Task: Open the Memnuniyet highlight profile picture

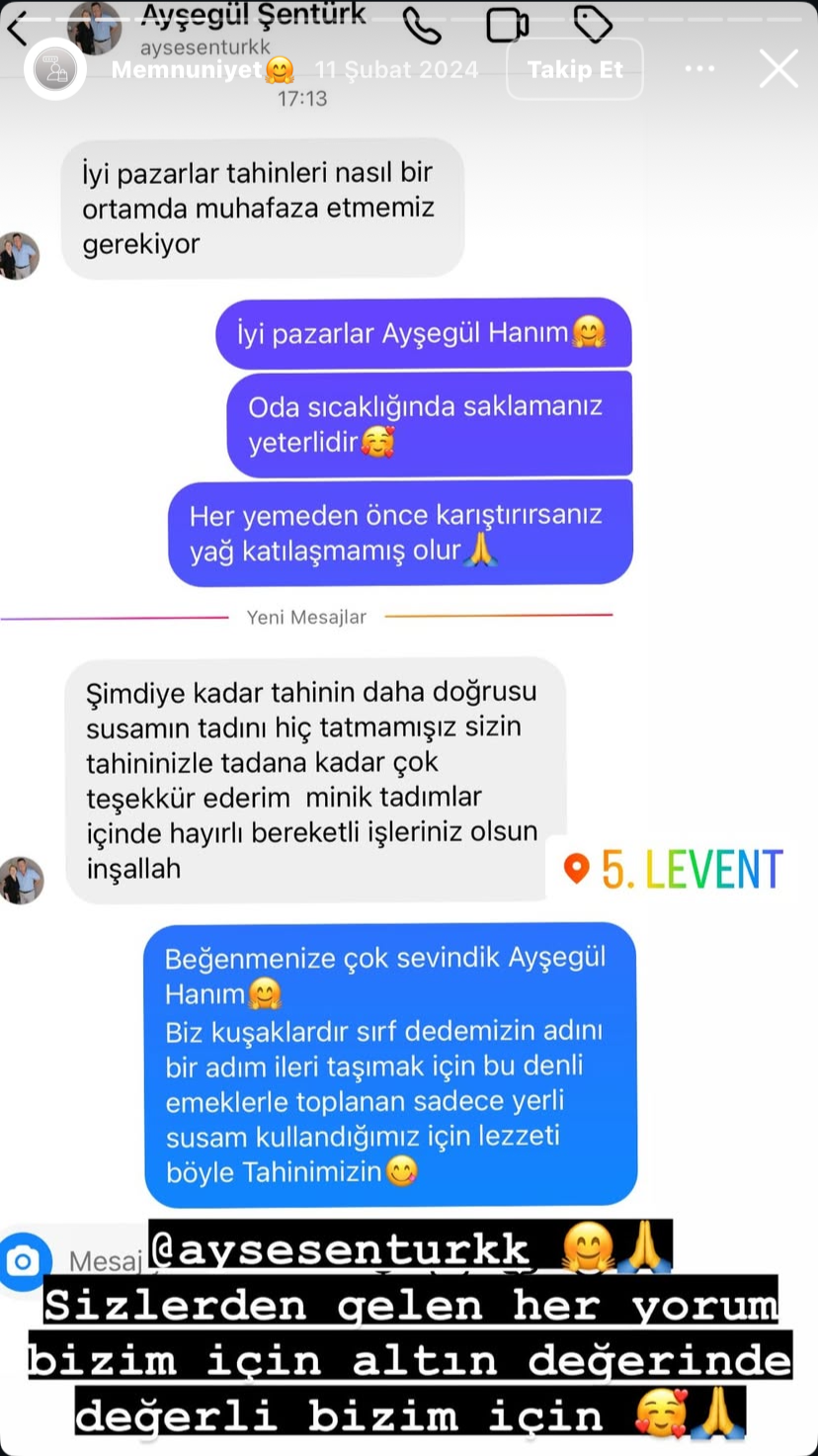Action: (54, 69)
